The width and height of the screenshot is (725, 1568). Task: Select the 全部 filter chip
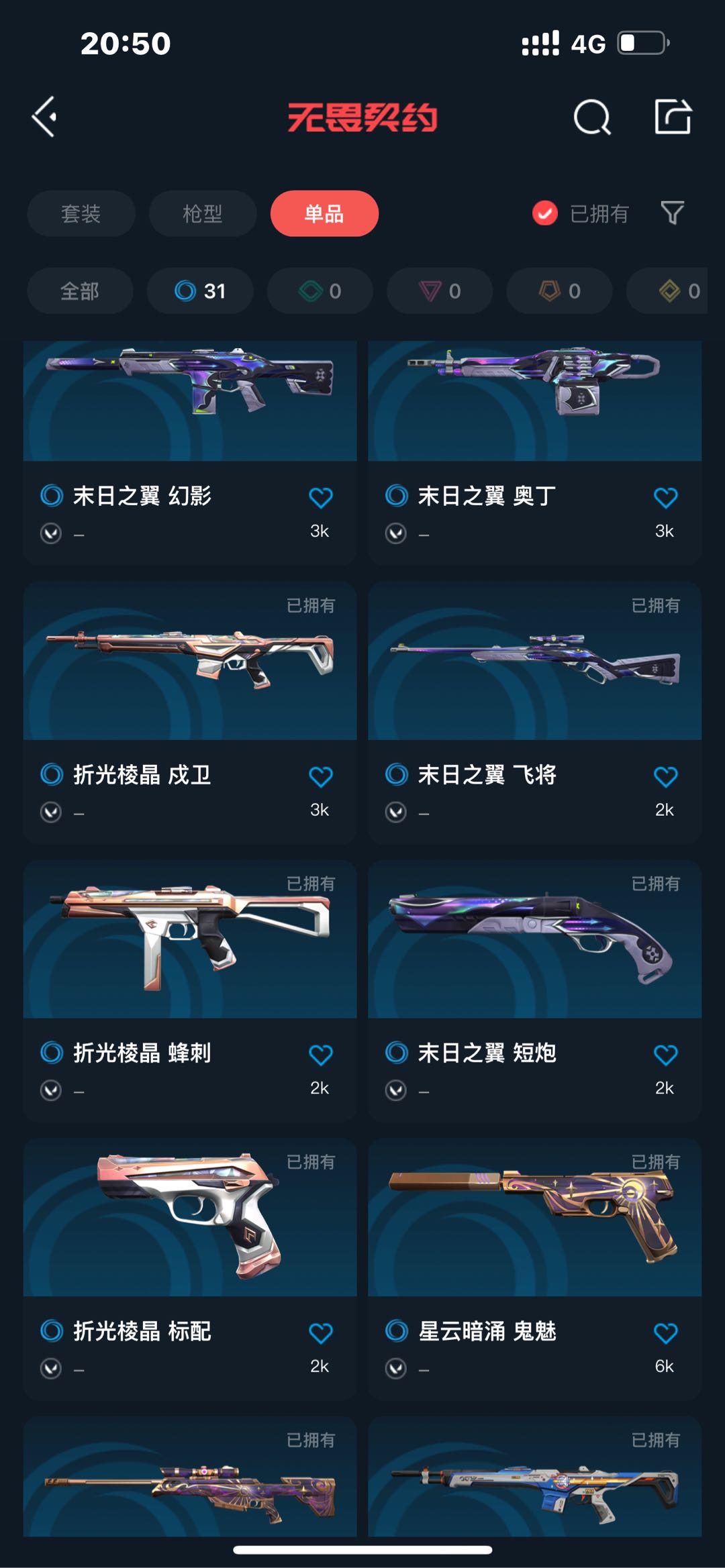[79, 291]
